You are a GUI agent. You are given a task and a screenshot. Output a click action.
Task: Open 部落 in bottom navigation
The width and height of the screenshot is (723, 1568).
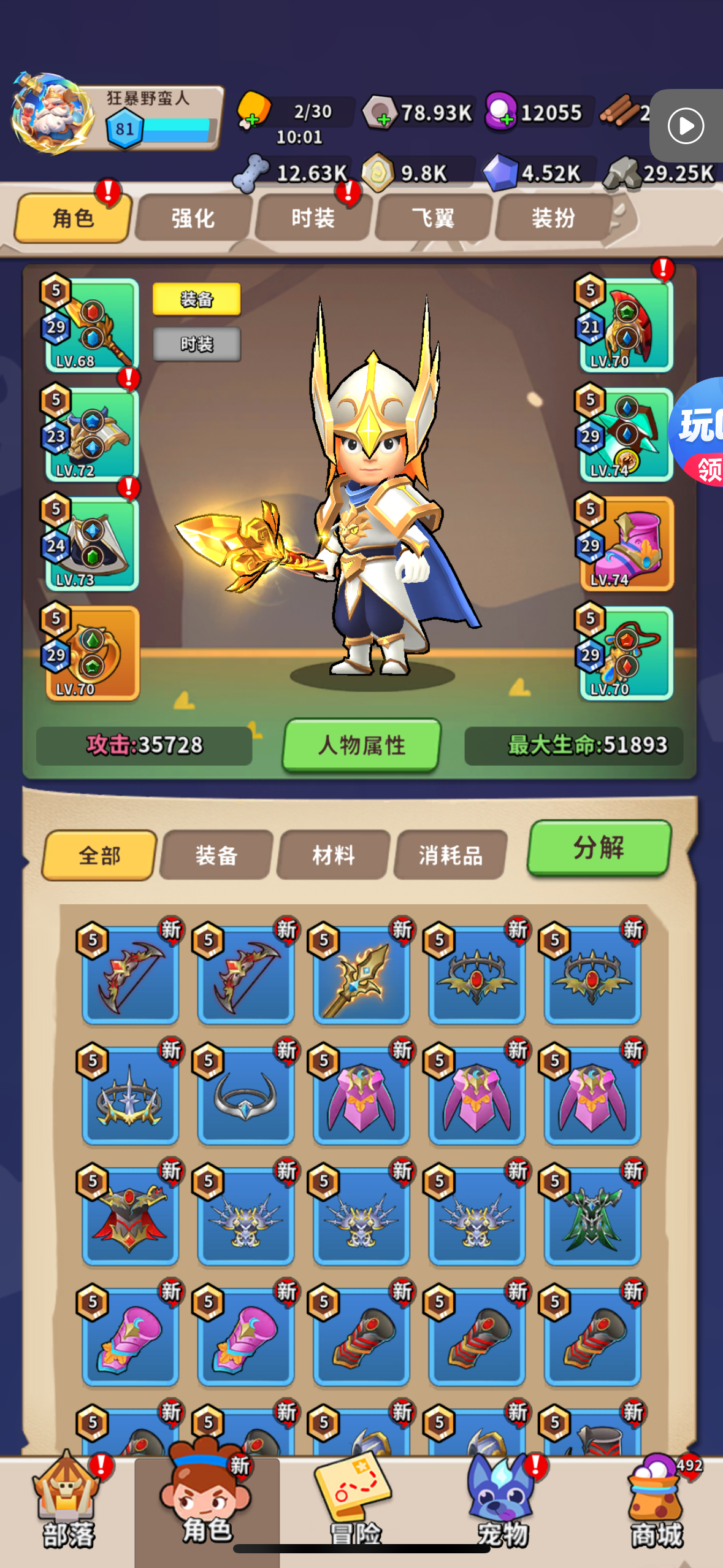coord(69,1504)
